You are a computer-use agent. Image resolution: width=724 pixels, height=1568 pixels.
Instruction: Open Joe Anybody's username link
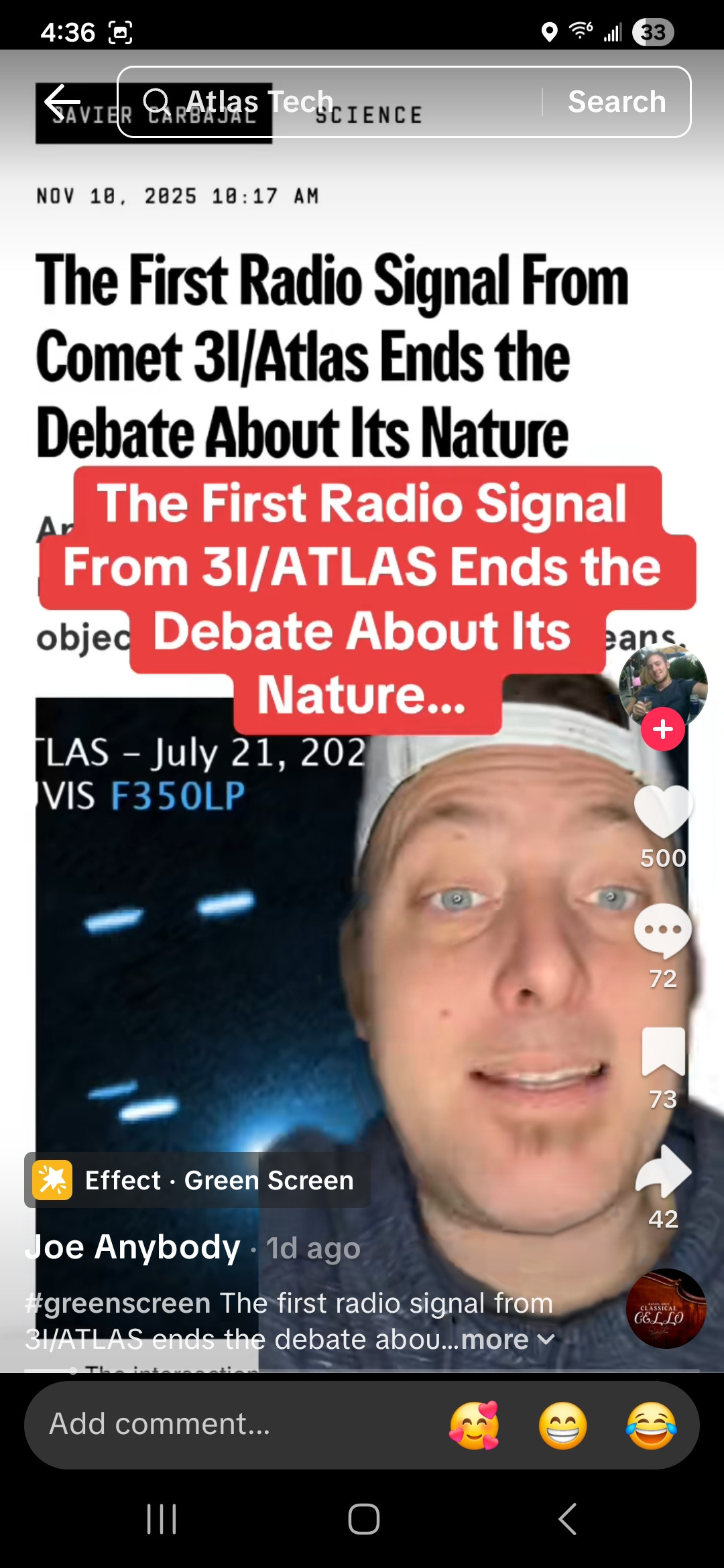(x=133, y=1247)
